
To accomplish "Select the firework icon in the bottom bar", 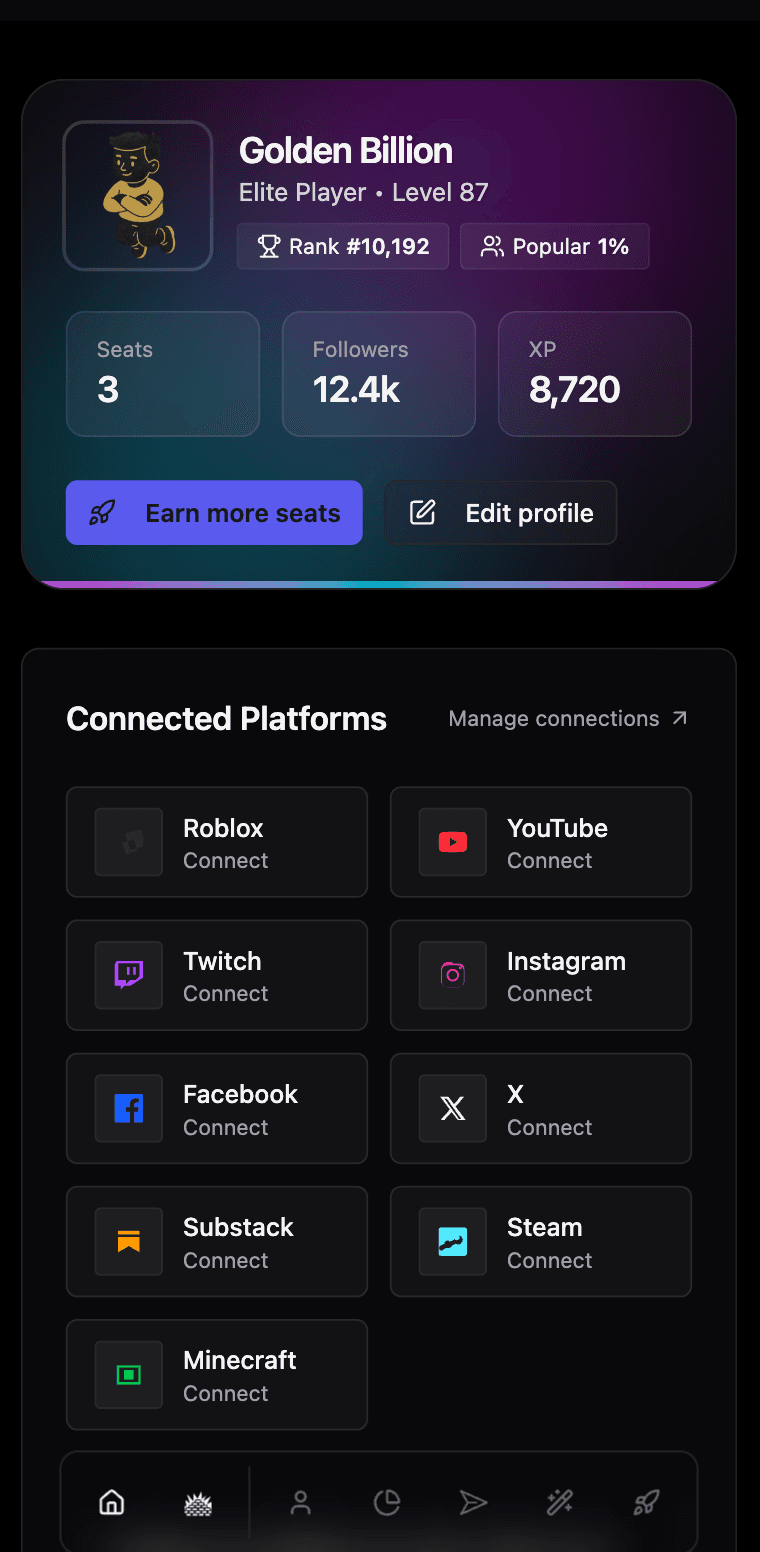I will pyautogui.click(x=198, y=1502).
